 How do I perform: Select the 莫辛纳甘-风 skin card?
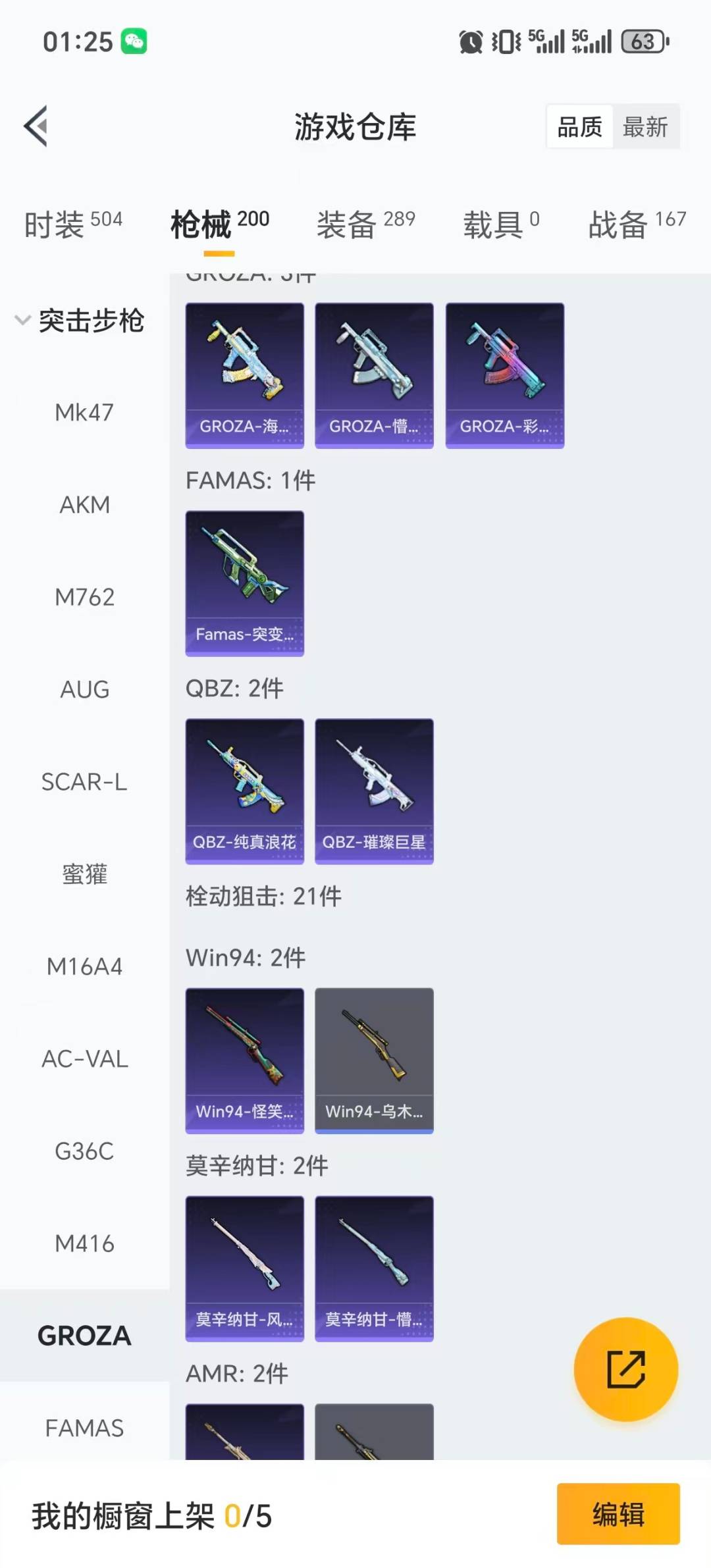[244, 1267]
